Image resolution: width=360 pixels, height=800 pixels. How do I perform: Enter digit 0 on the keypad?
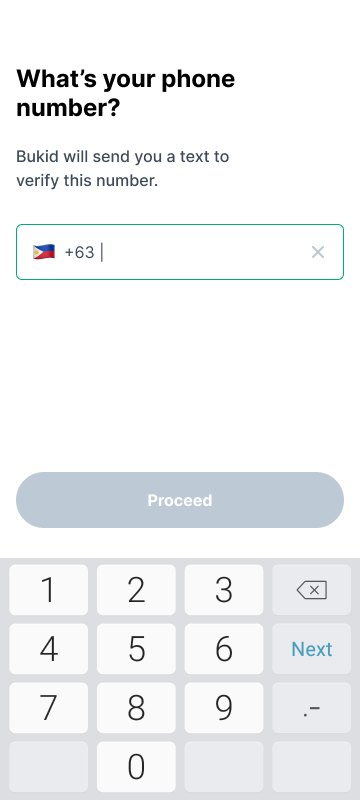pyautogui.click(x=136, y=767)
